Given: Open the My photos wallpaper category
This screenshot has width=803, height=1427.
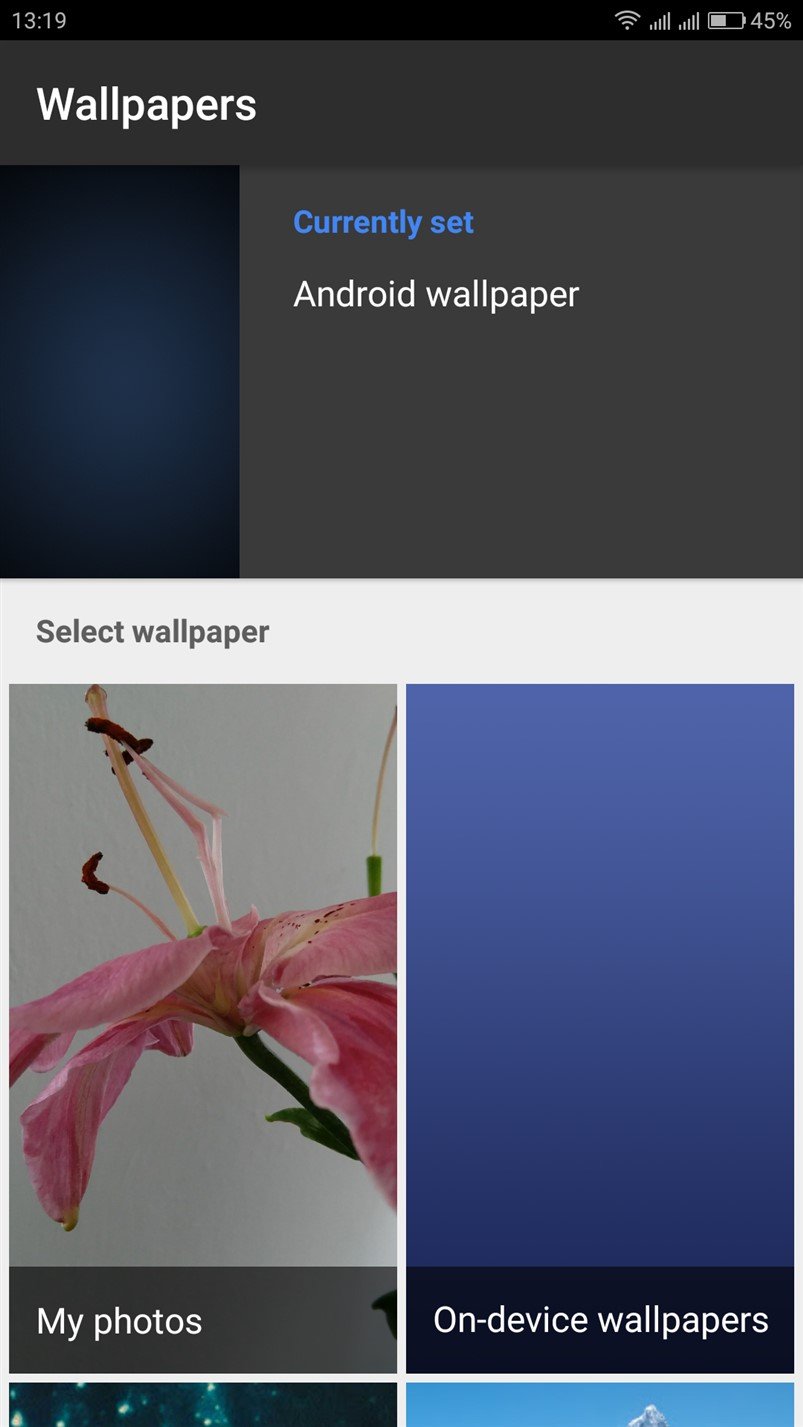Looking at the screenshot, I should pos(203,1028).
